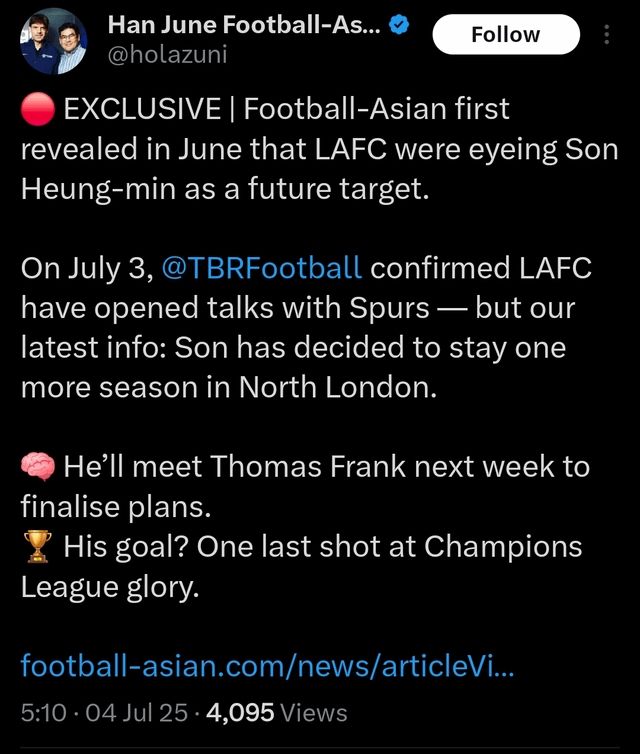Open the @TBRFootball mention

point(260,269)
